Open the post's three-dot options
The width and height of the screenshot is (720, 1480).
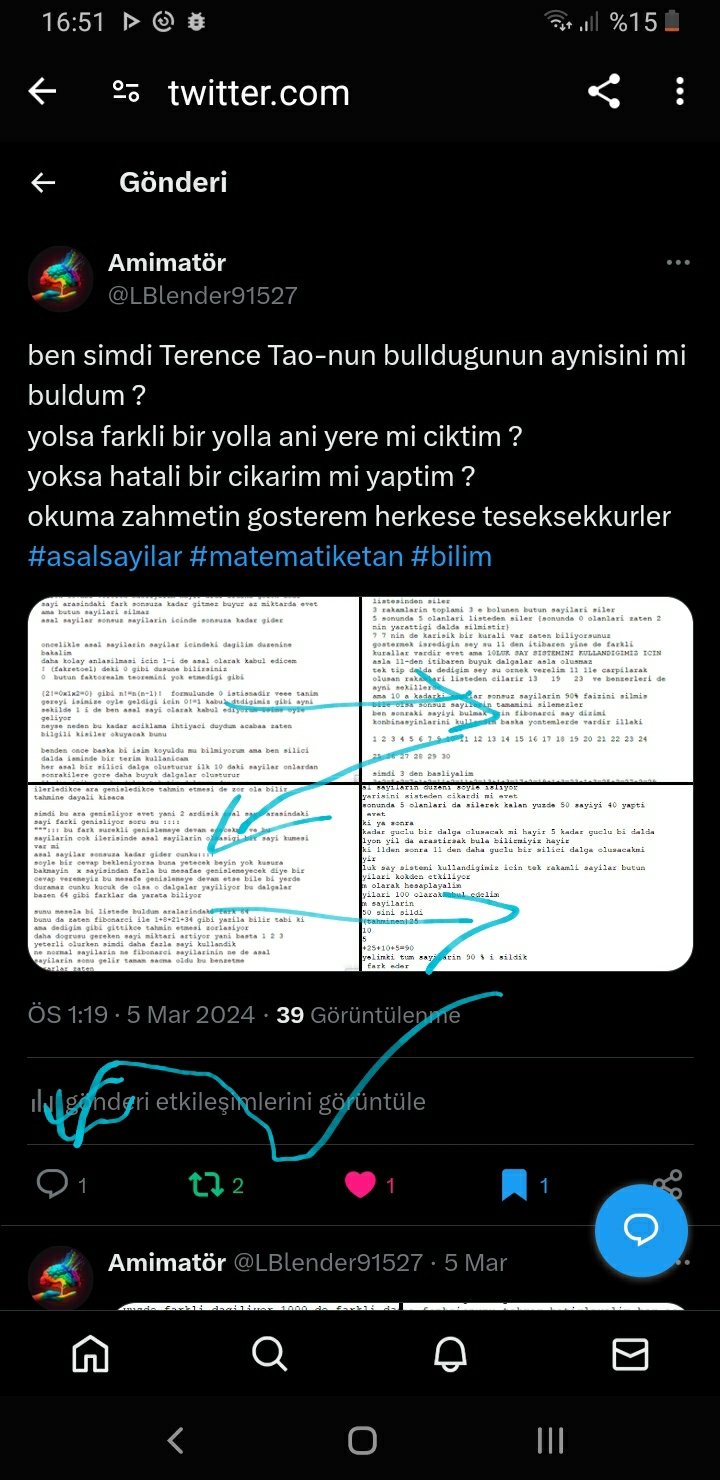(x=678, y=263)
